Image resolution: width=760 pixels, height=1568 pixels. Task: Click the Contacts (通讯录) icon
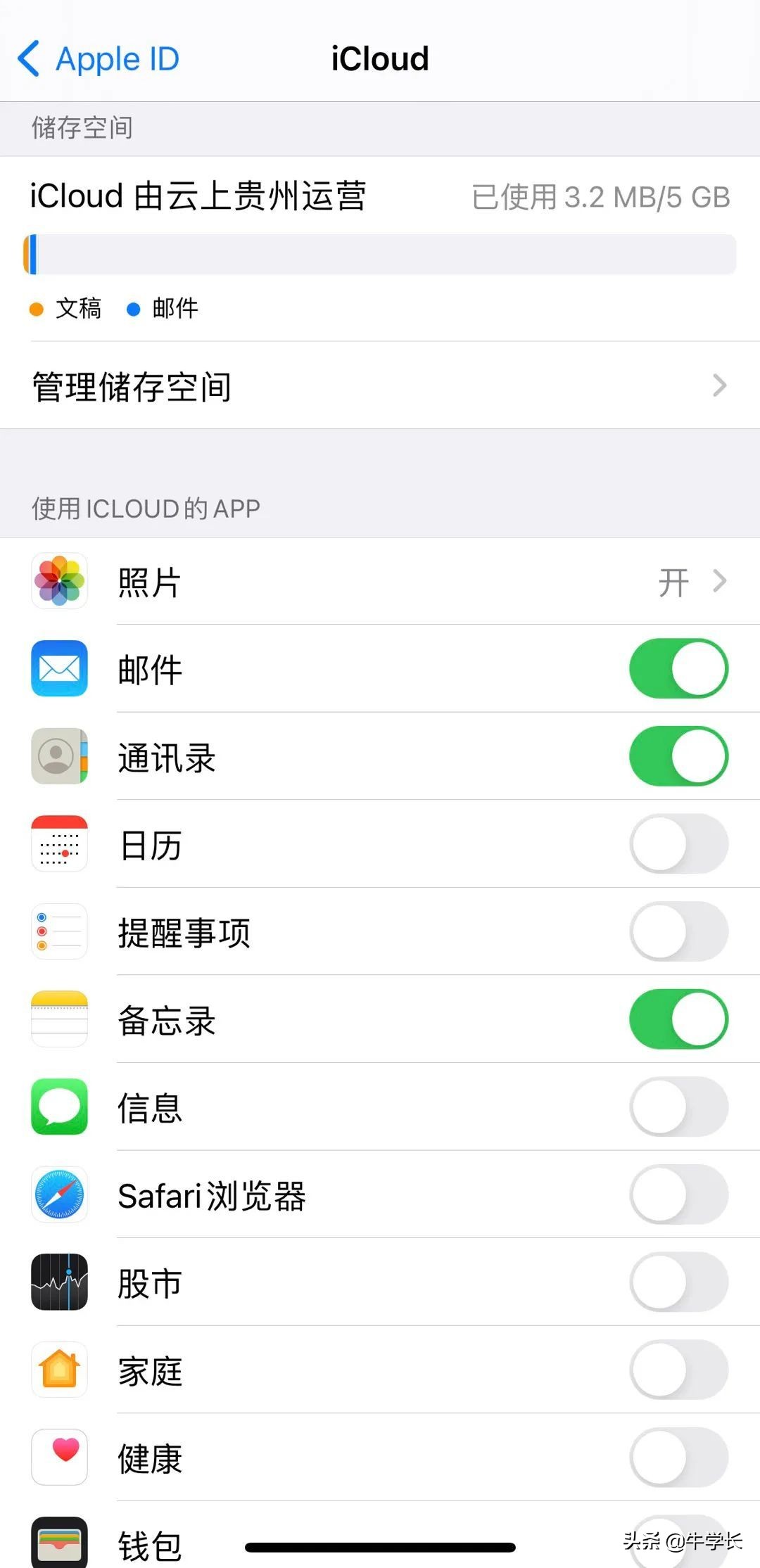click(x=59, y=756)
